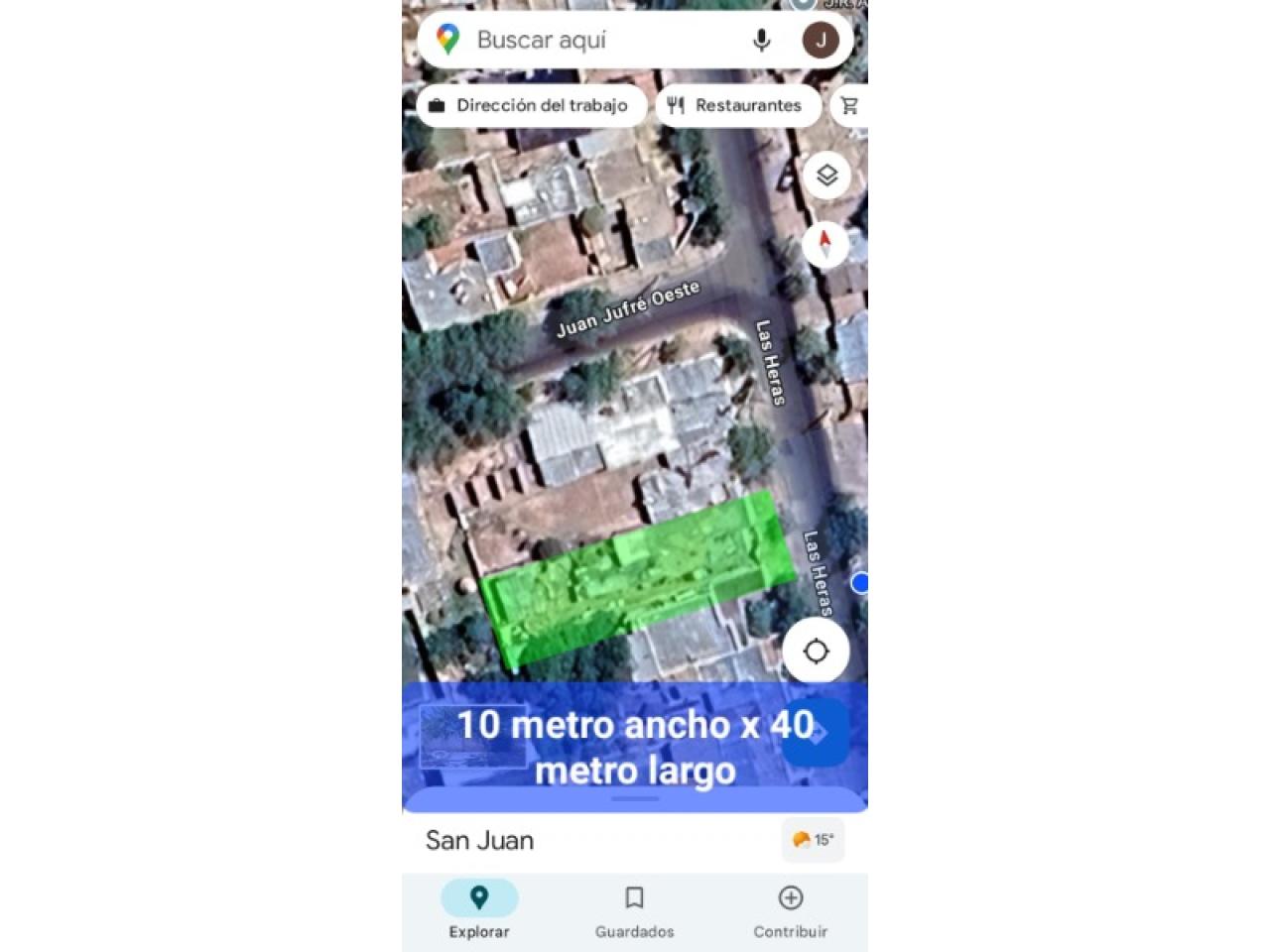
Task: Go to the Guardados tab
Action: pyautogui.click(x=634, y=910)
